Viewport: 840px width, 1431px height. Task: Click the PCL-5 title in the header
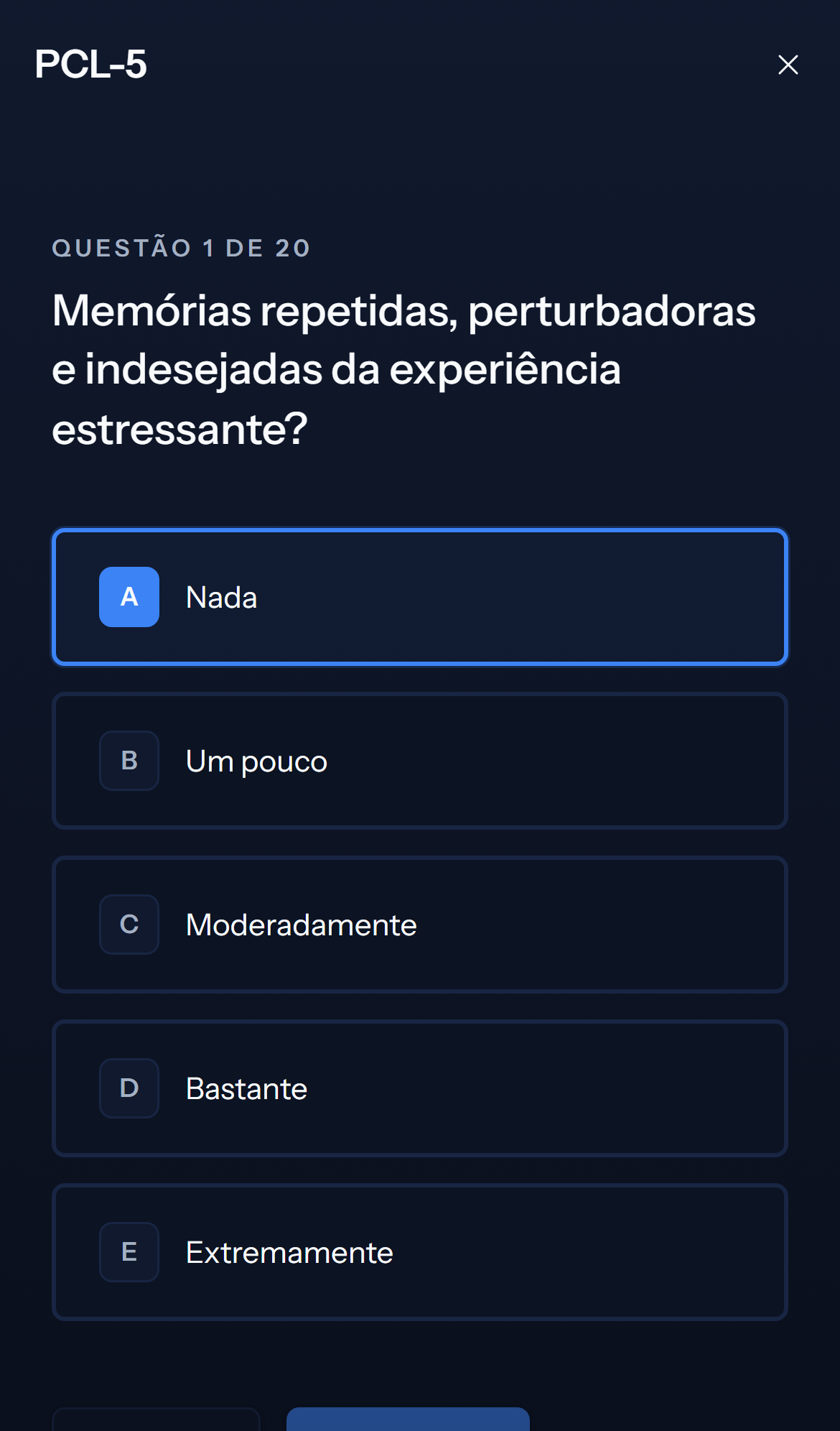coord(91,63)
